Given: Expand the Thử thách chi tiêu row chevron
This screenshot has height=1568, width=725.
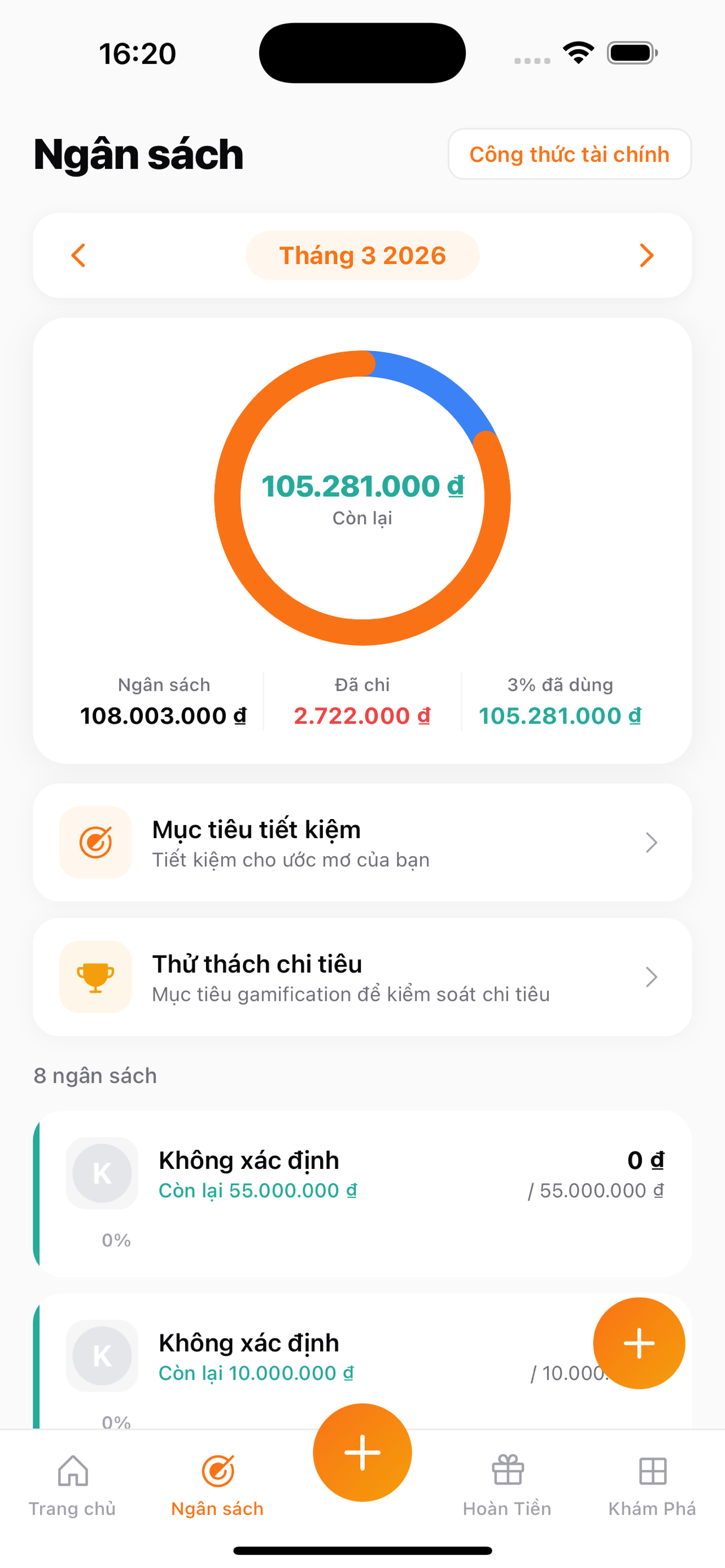Looking at the screenshot, I should click(650, 977).
